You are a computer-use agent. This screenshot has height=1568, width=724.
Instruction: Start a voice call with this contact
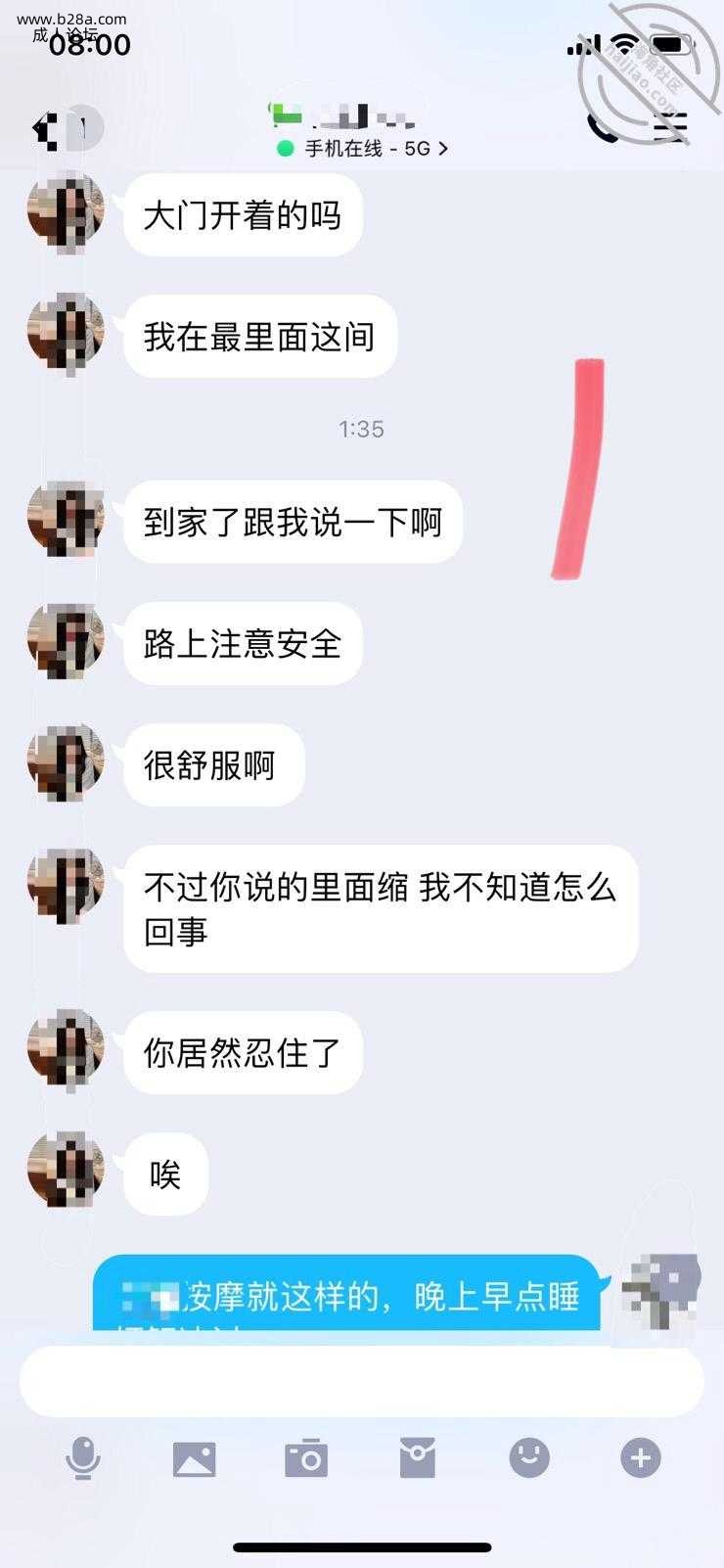tap(603, 128)
